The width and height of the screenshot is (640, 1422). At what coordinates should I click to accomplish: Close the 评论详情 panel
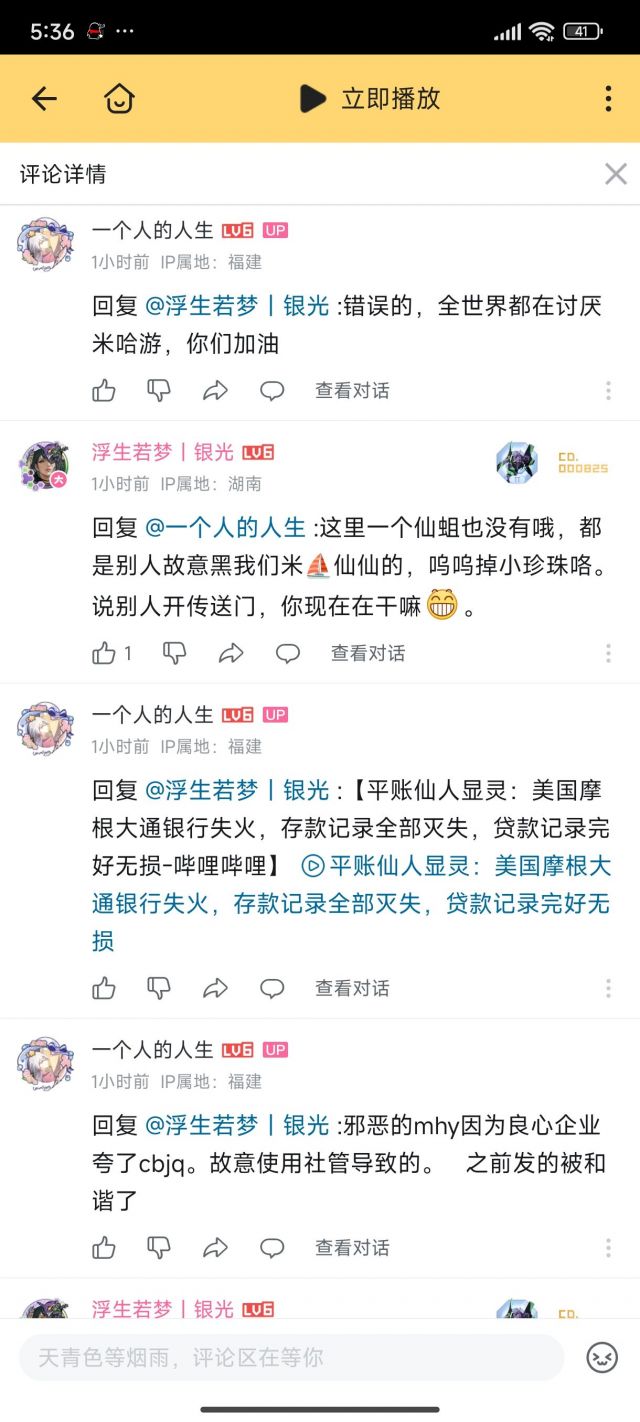(x=615, y=174)
